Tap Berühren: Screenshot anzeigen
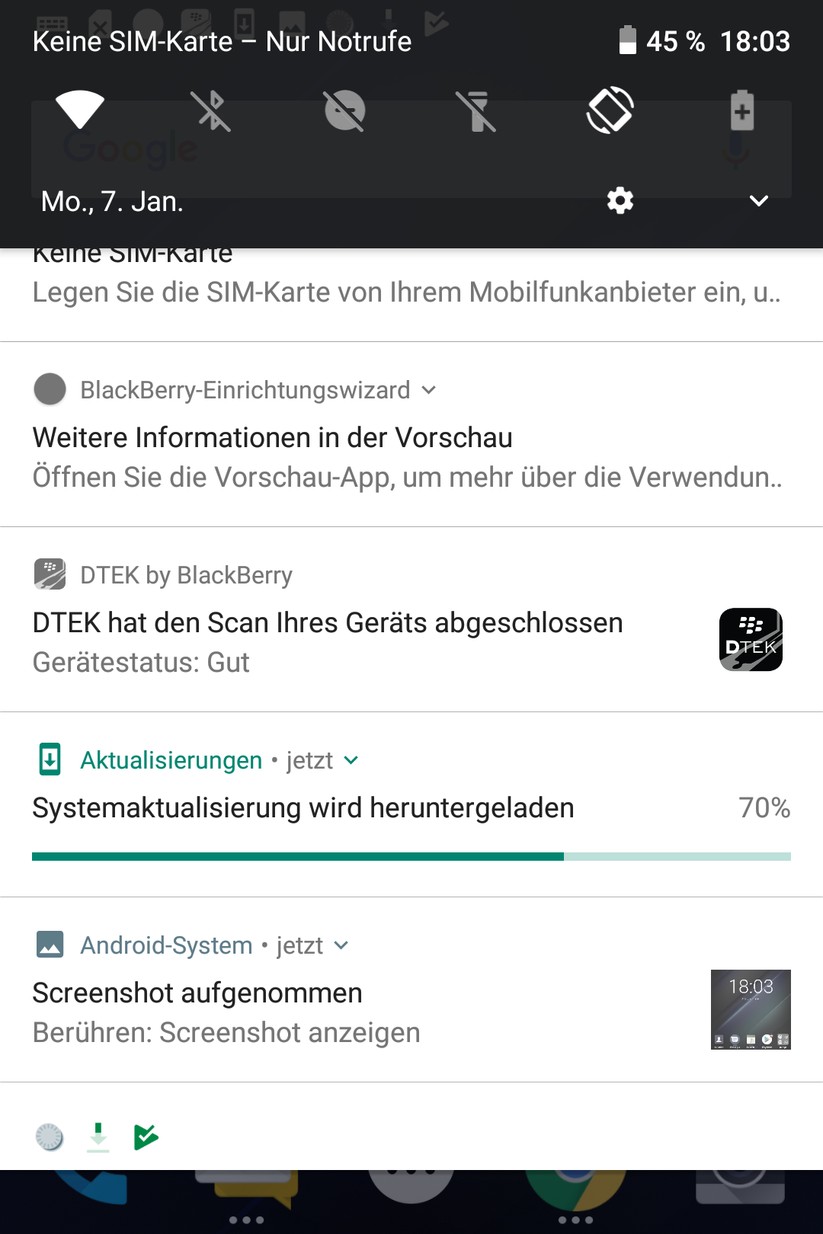The height and width of the screenshot is (1234, 823). (x=226, y=1032)
